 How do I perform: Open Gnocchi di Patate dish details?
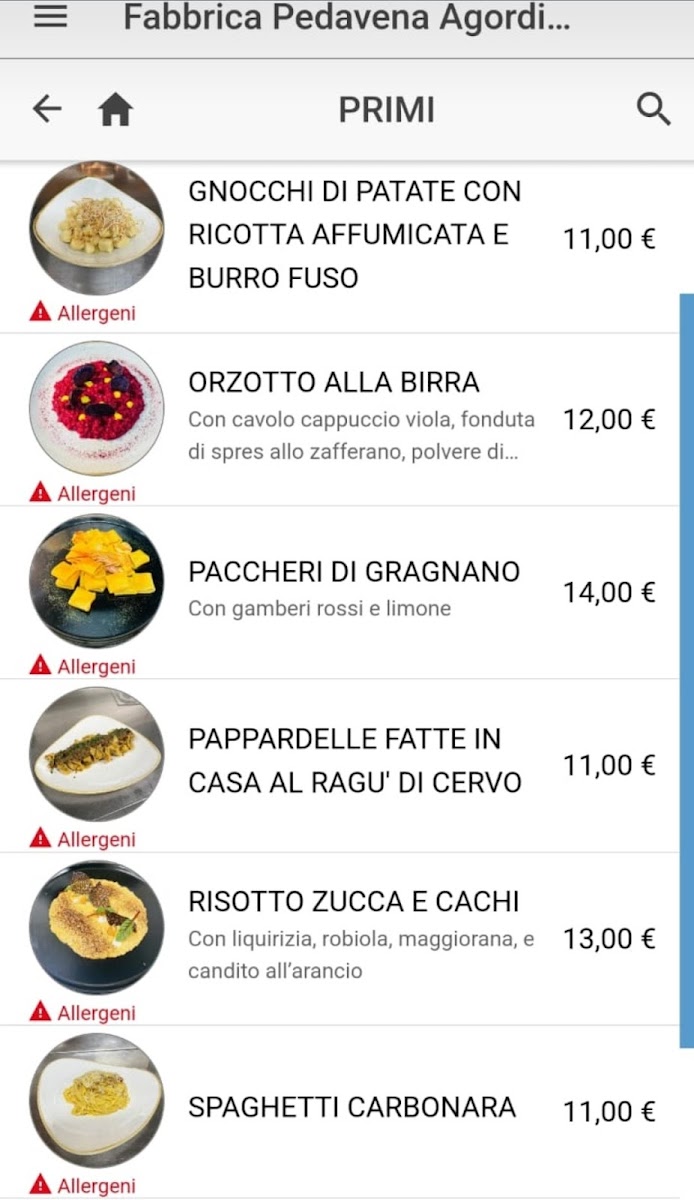point(354,234)
